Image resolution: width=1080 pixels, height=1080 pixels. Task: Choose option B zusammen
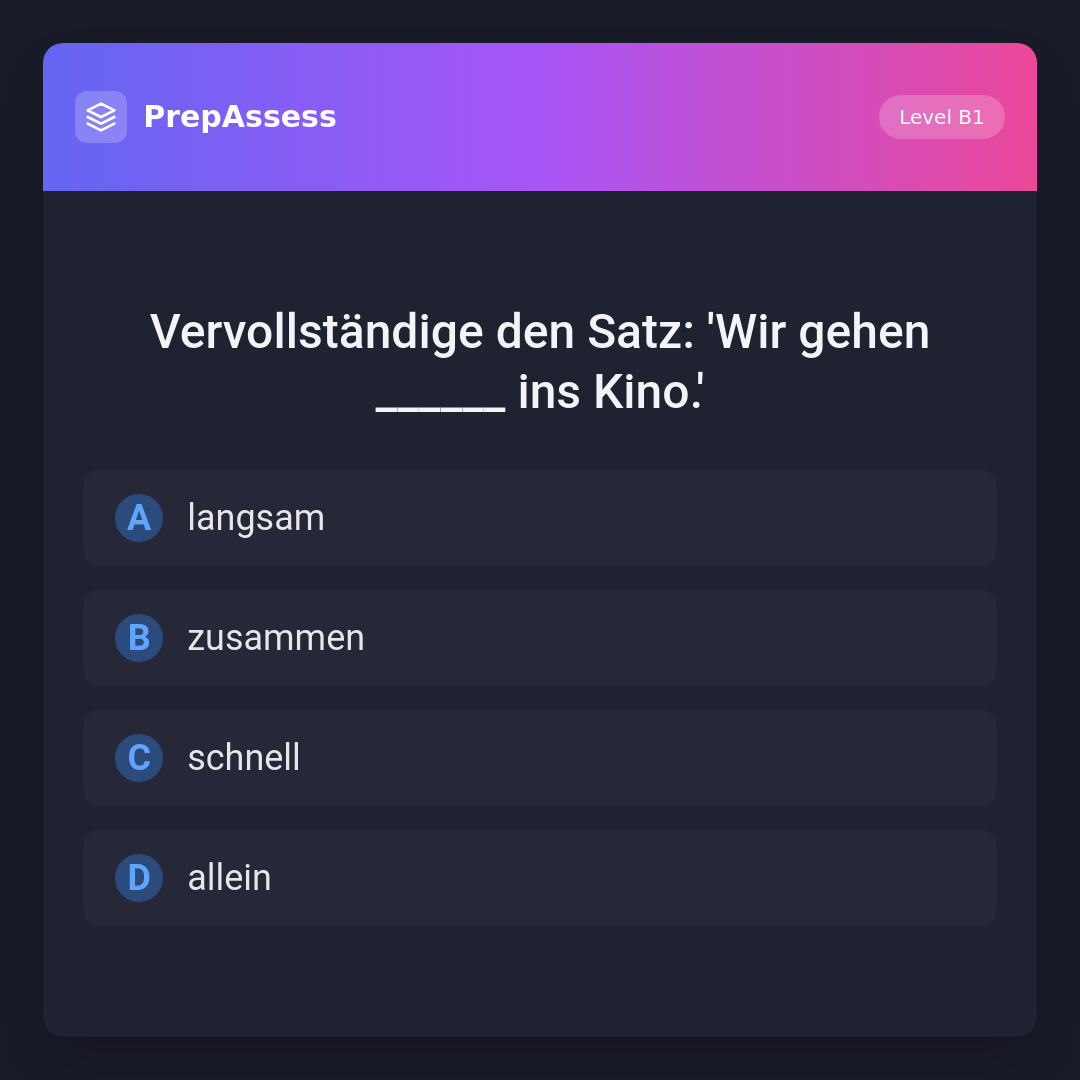(x=540, y=638)
